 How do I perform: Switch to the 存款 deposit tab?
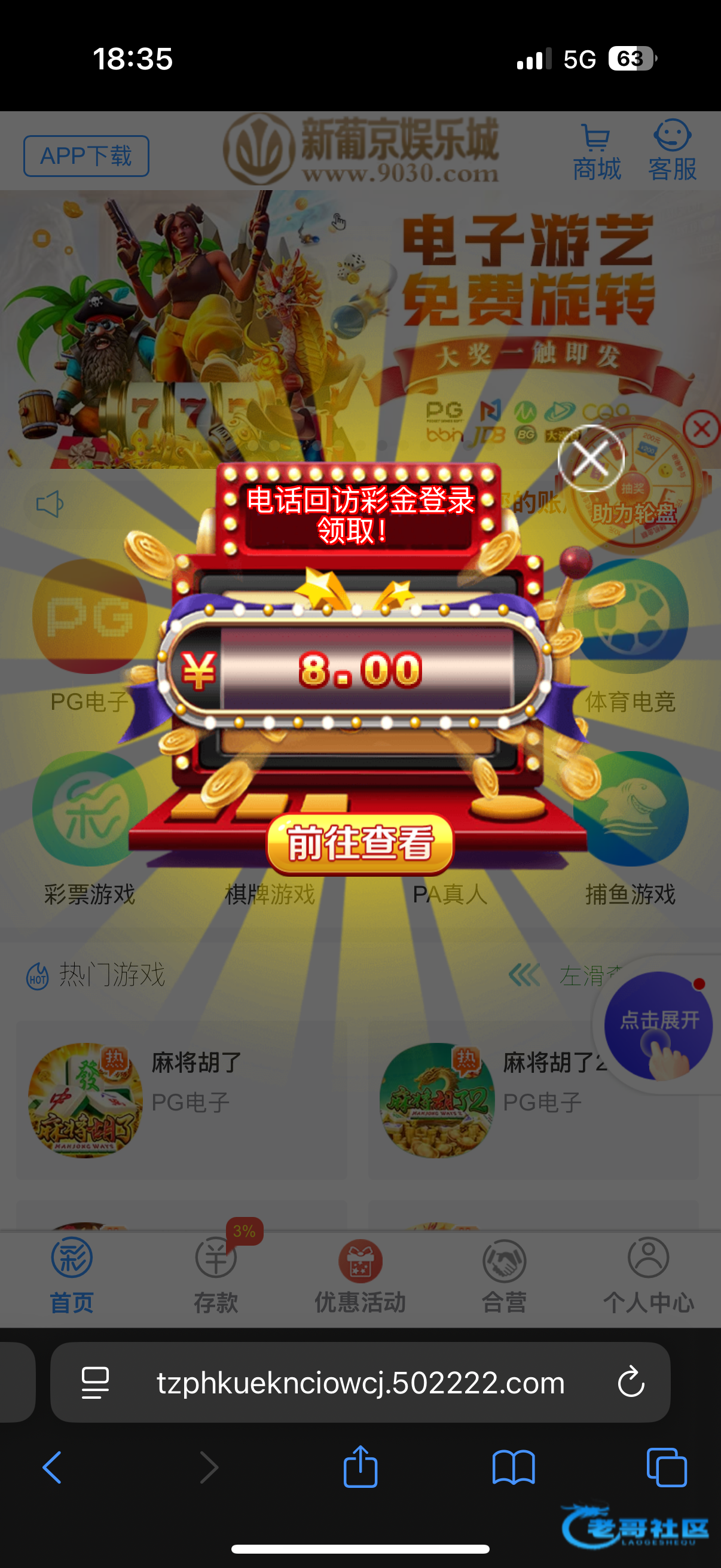click(216, 1275)
